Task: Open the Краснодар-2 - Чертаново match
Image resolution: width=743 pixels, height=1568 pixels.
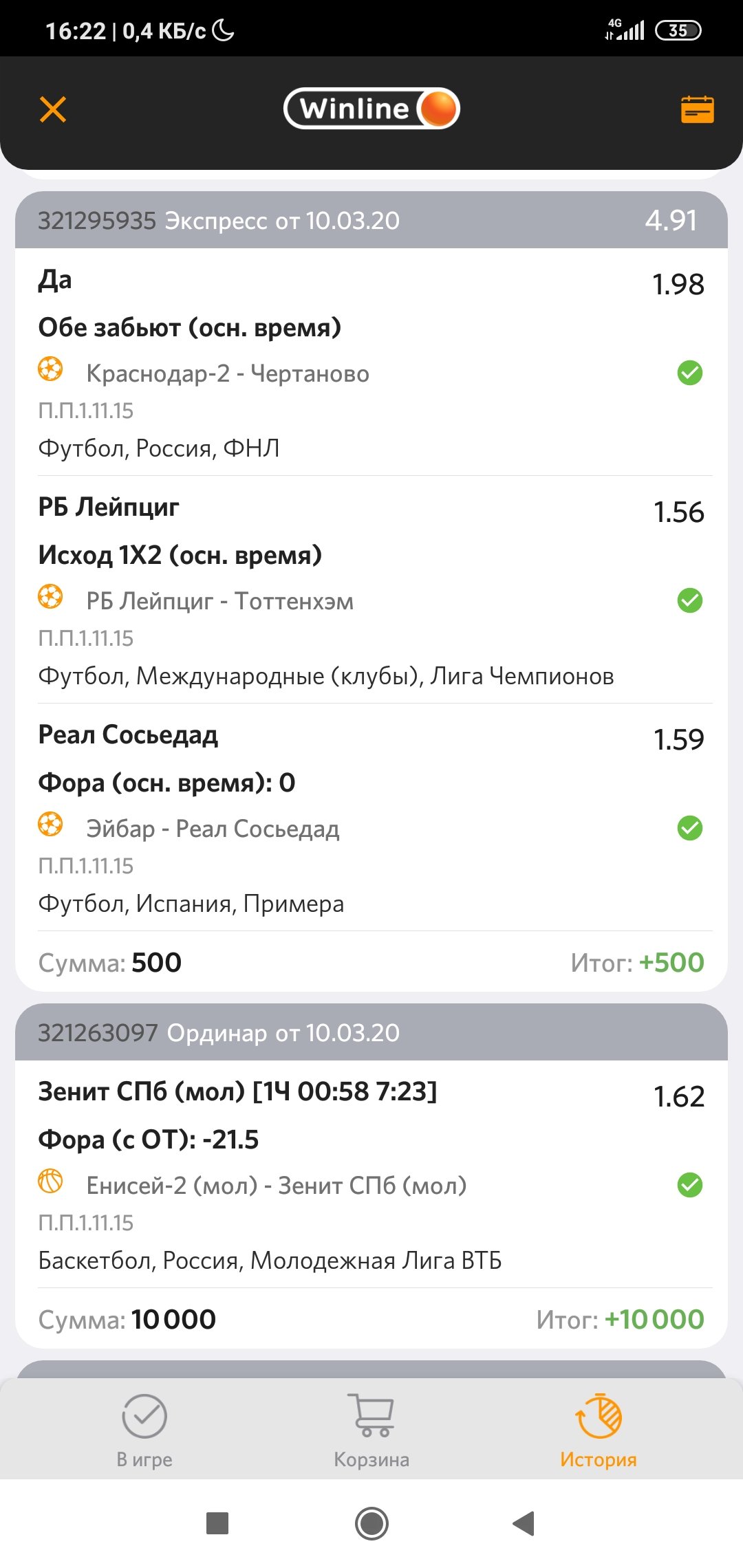Action: pos(228,373)
